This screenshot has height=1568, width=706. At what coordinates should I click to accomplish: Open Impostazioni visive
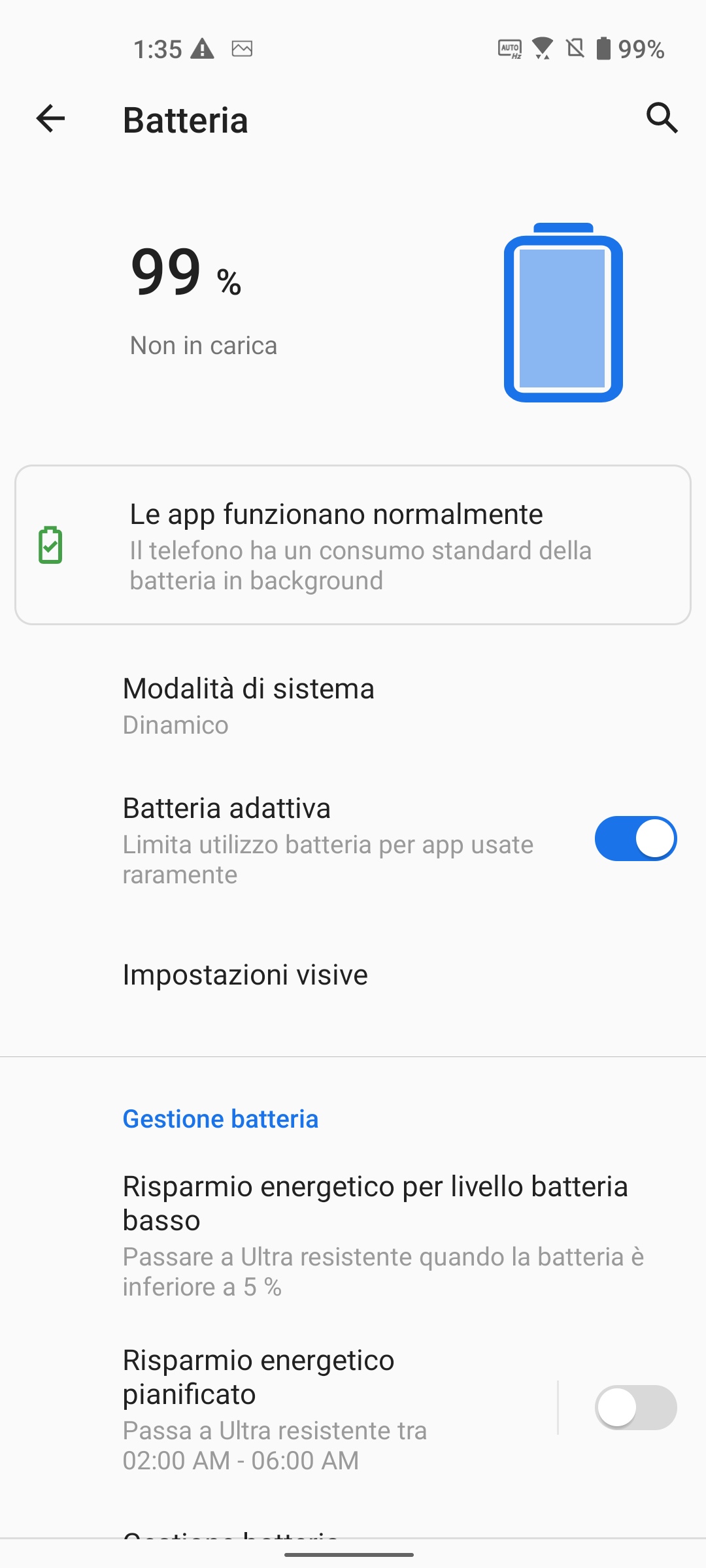(x=353, y=975)
